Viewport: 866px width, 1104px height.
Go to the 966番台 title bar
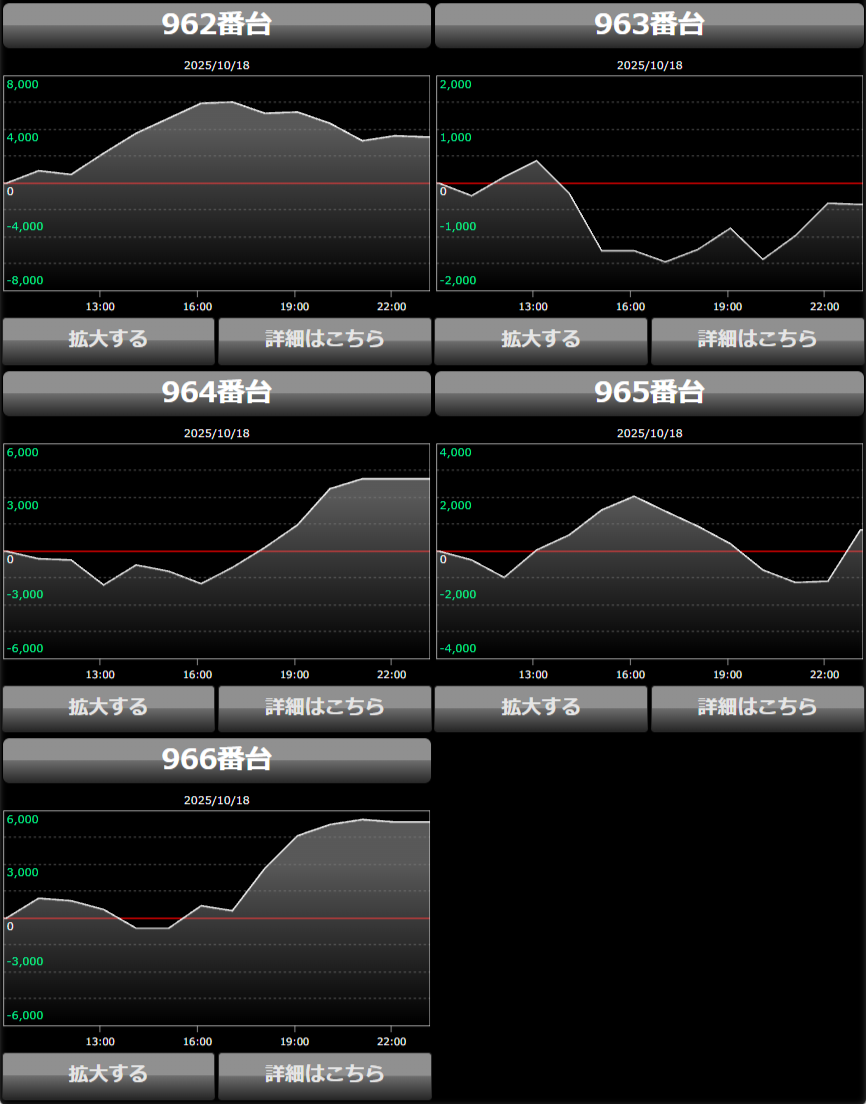click(217, 760)
